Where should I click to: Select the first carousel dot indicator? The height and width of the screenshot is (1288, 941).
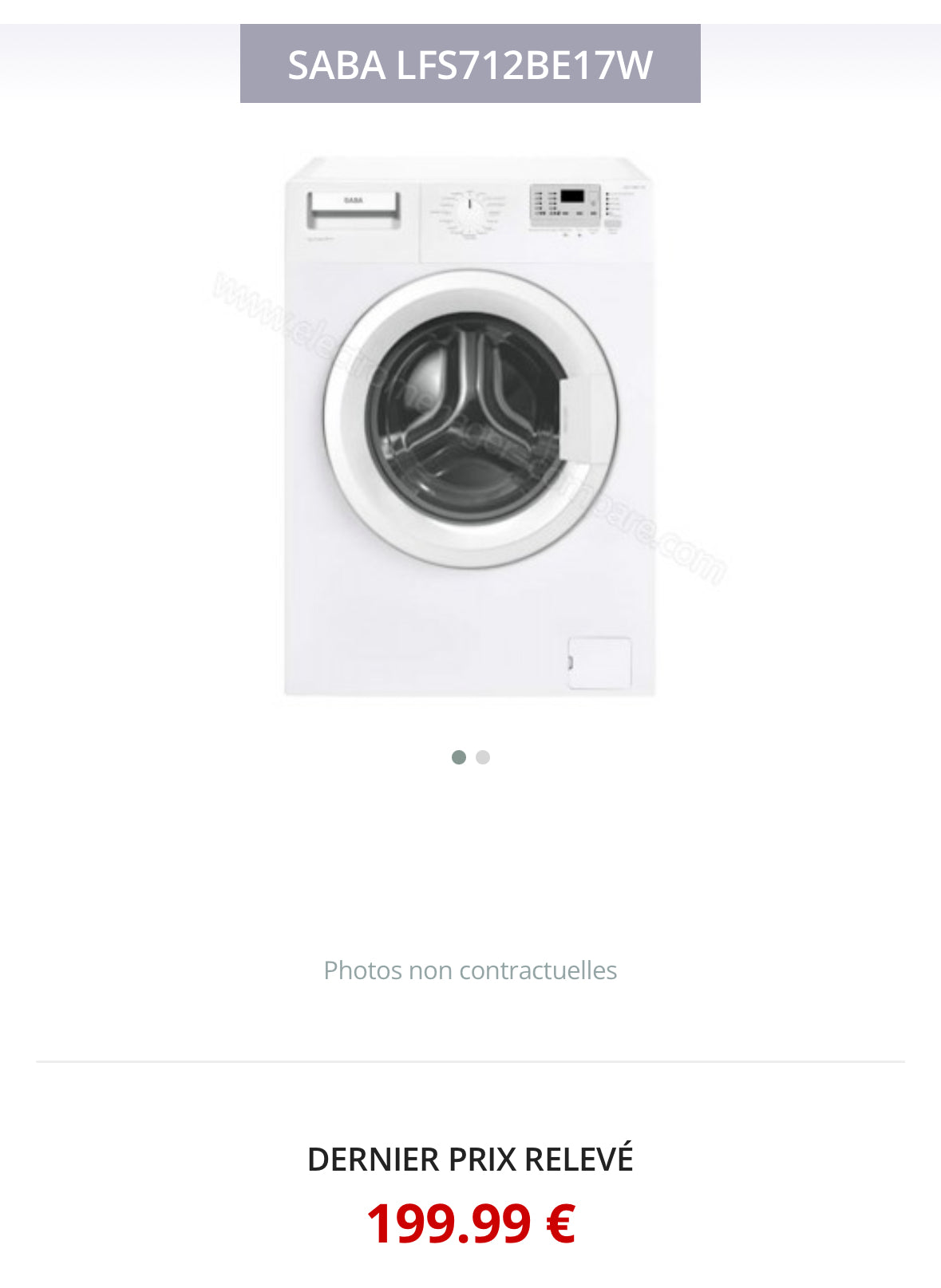tap(459, 757)
